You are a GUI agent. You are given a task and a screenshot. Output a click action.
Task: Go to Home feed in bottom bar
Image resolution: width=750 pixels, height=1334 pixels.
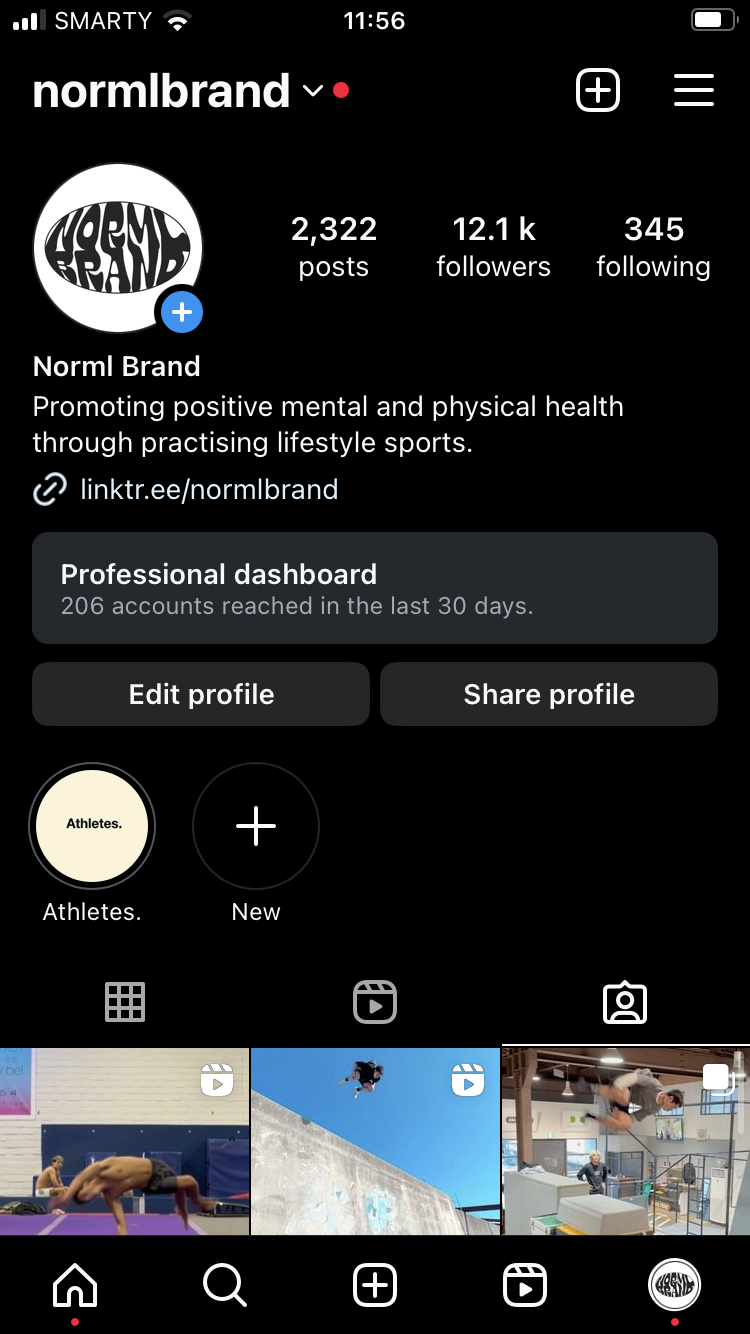click(75, 1285)
